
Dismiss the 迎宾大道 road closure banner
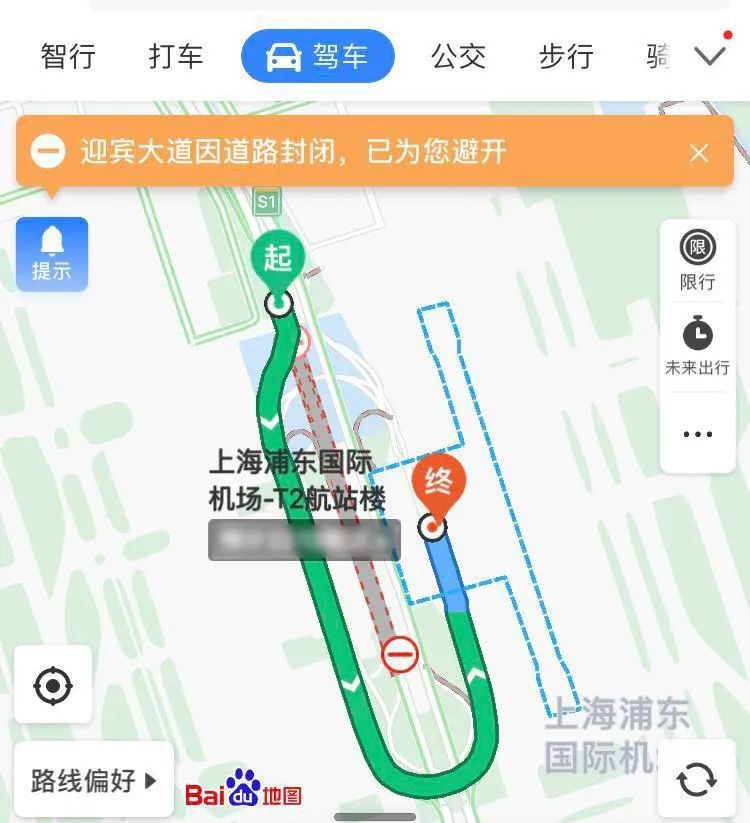coord(699,152)
